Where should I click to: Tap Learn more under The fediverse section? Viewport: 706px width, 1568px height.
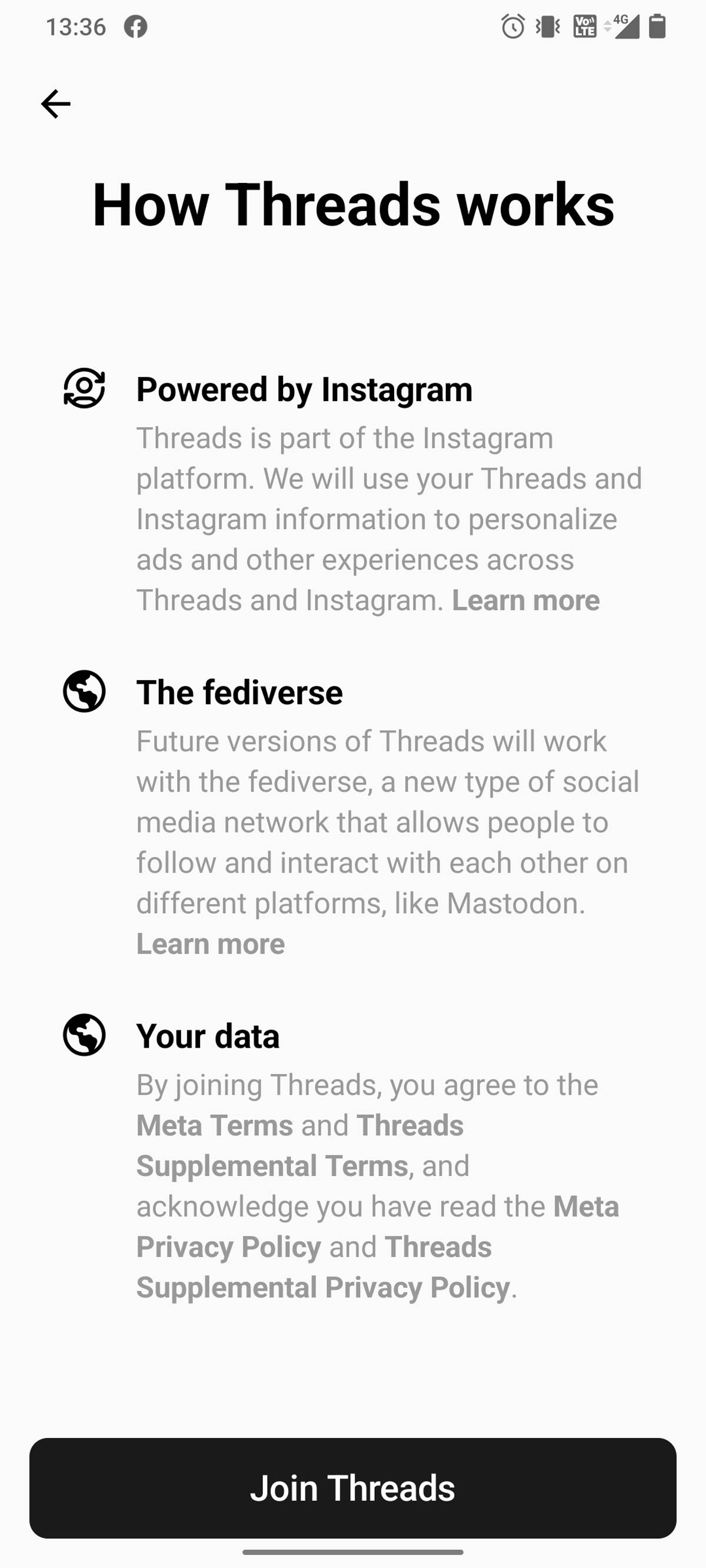[x=209, y=944]
